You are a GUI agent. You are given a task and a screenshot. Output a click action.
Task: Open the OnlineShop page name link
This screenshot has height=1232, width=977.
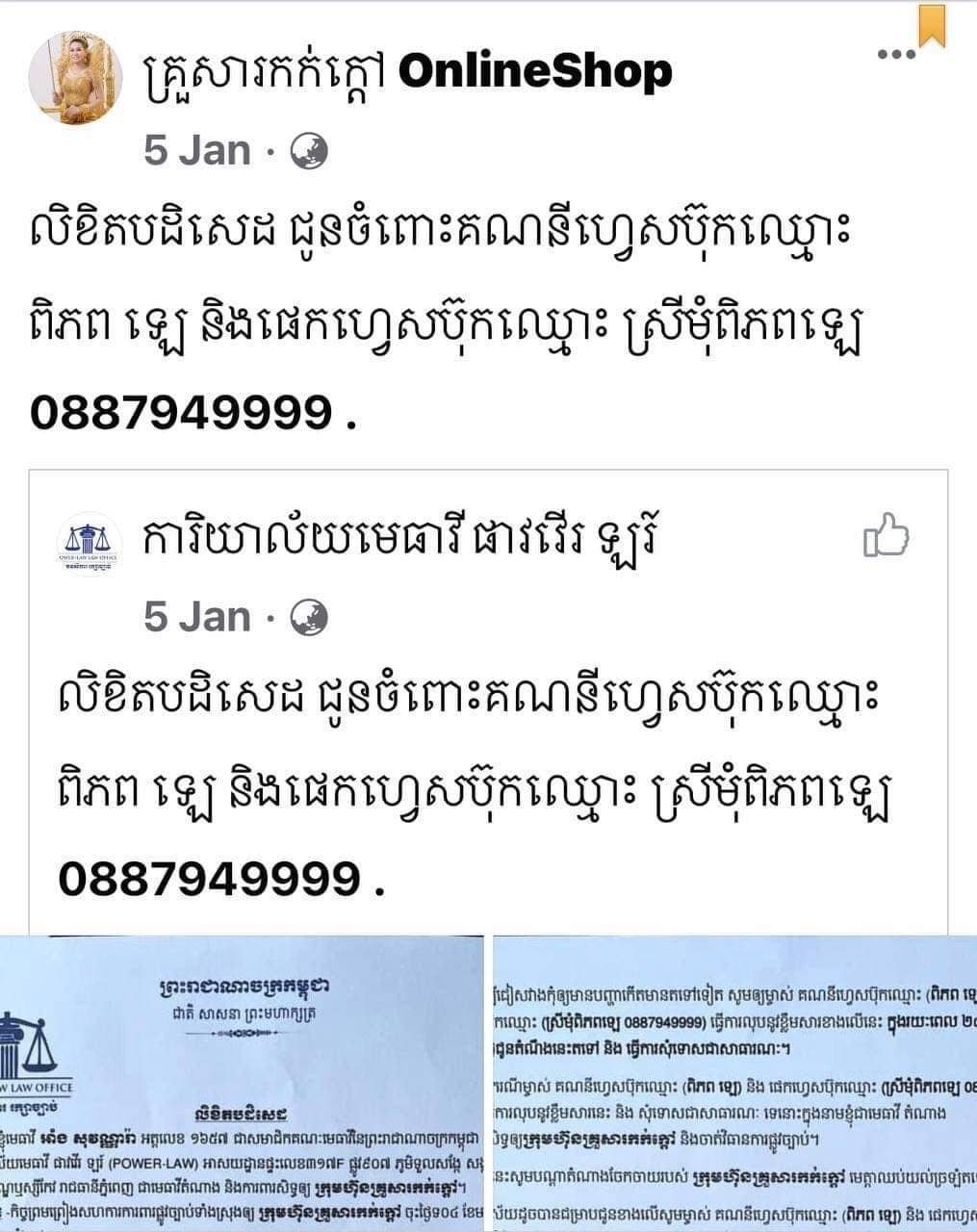[407, 71]
